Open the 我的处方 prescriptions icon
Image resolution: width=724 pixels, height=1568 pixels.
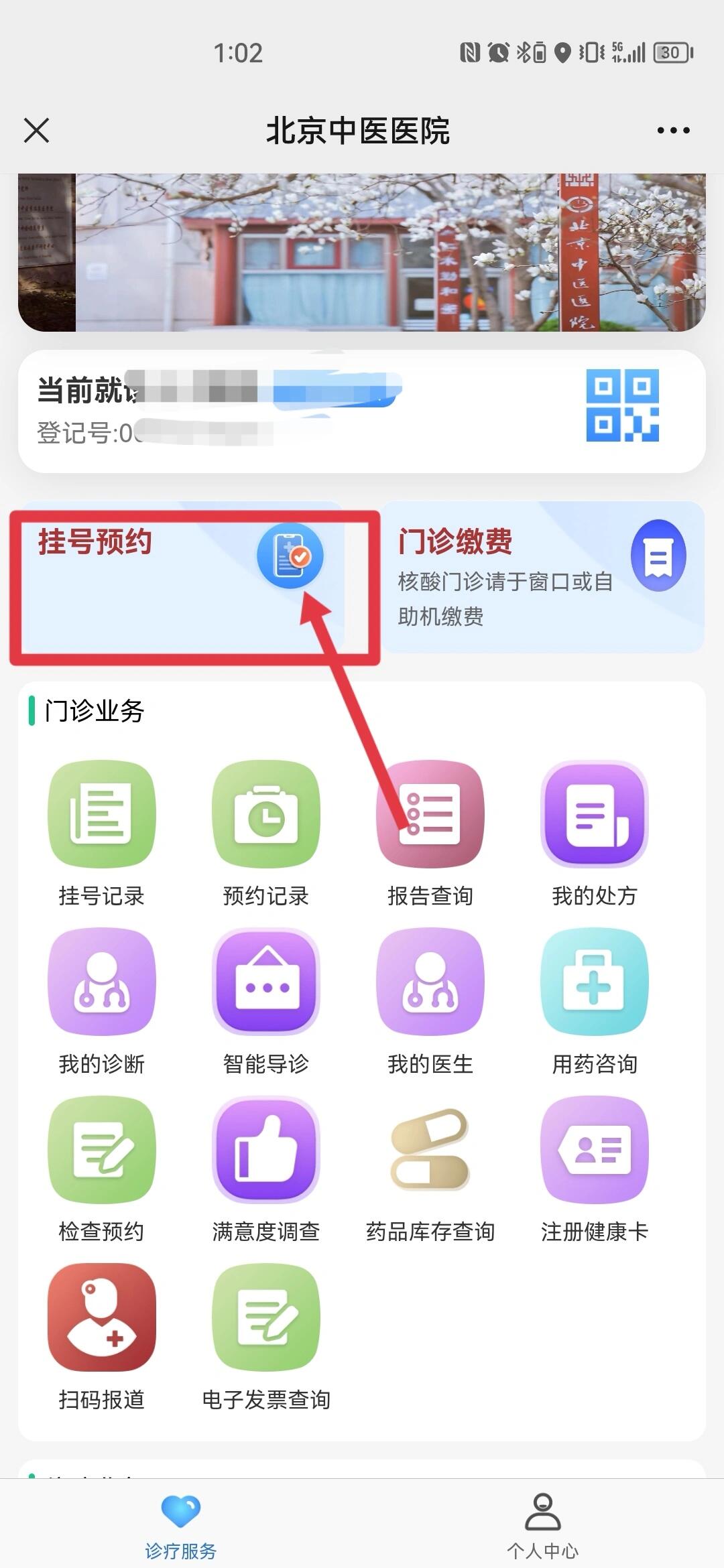(x=595, y=813)
